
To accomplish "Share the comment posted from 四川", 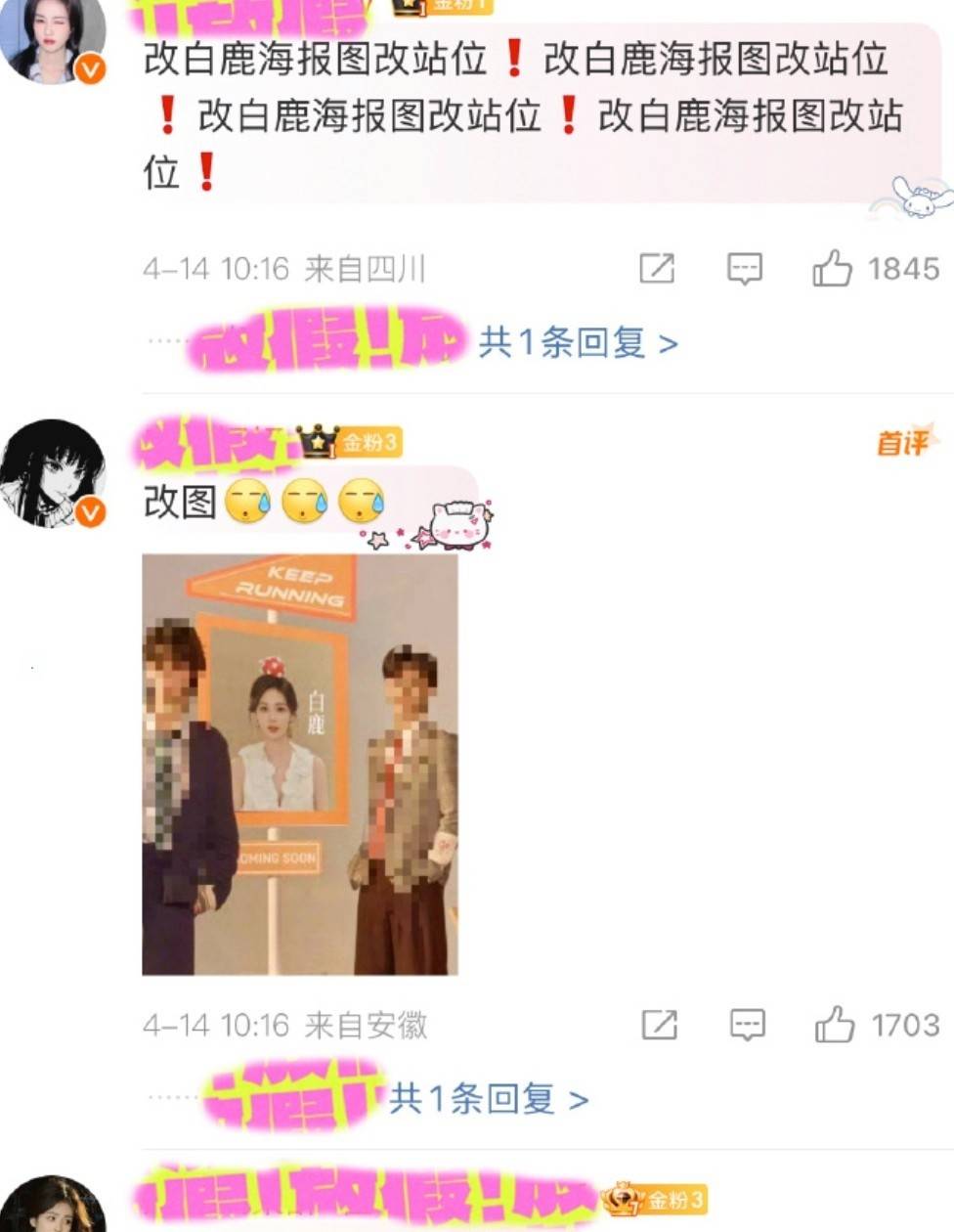I will 657,268.
